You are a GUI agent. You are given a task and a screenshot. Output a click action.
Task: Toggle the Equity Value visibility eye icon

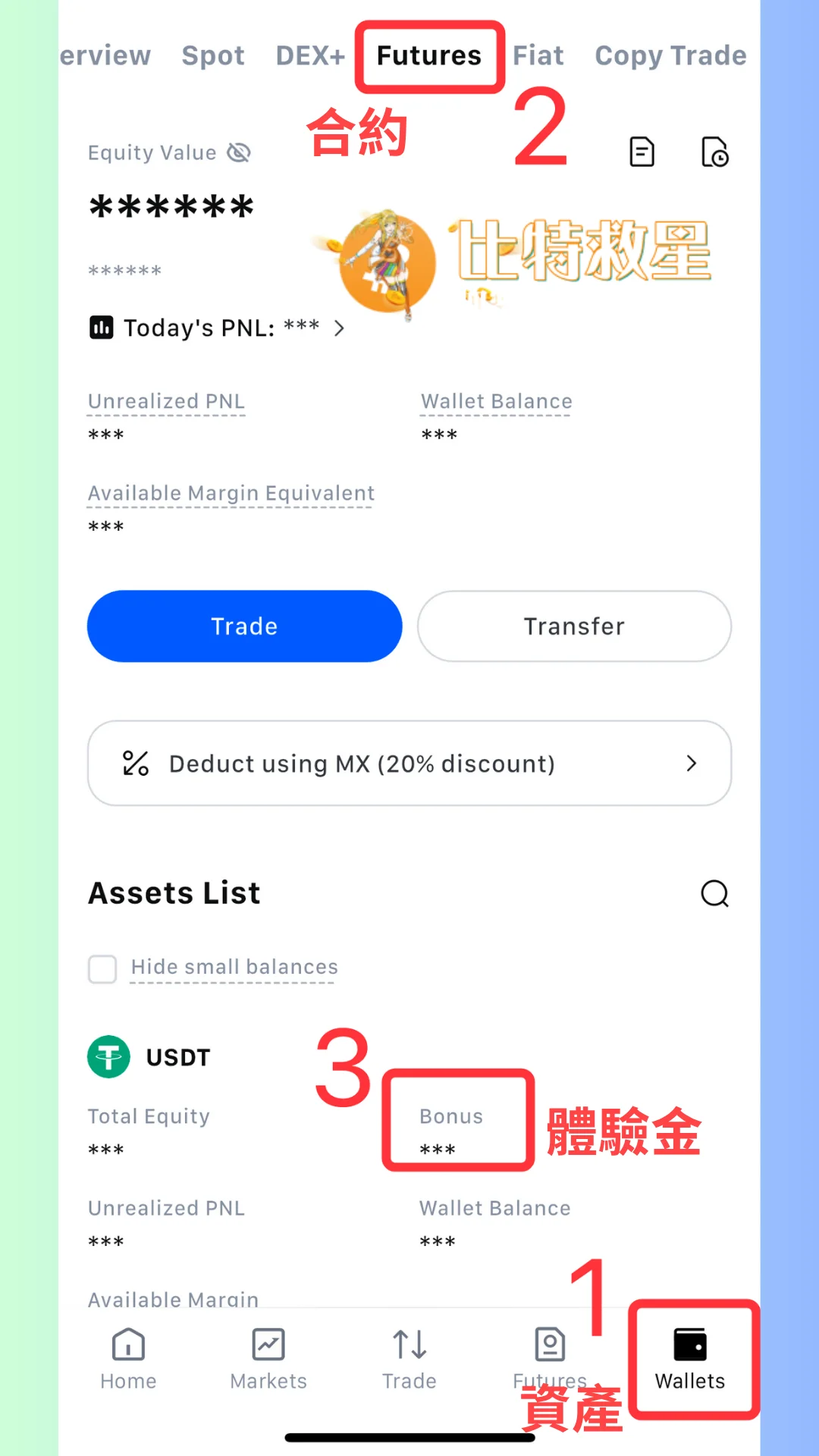point(237,152)
